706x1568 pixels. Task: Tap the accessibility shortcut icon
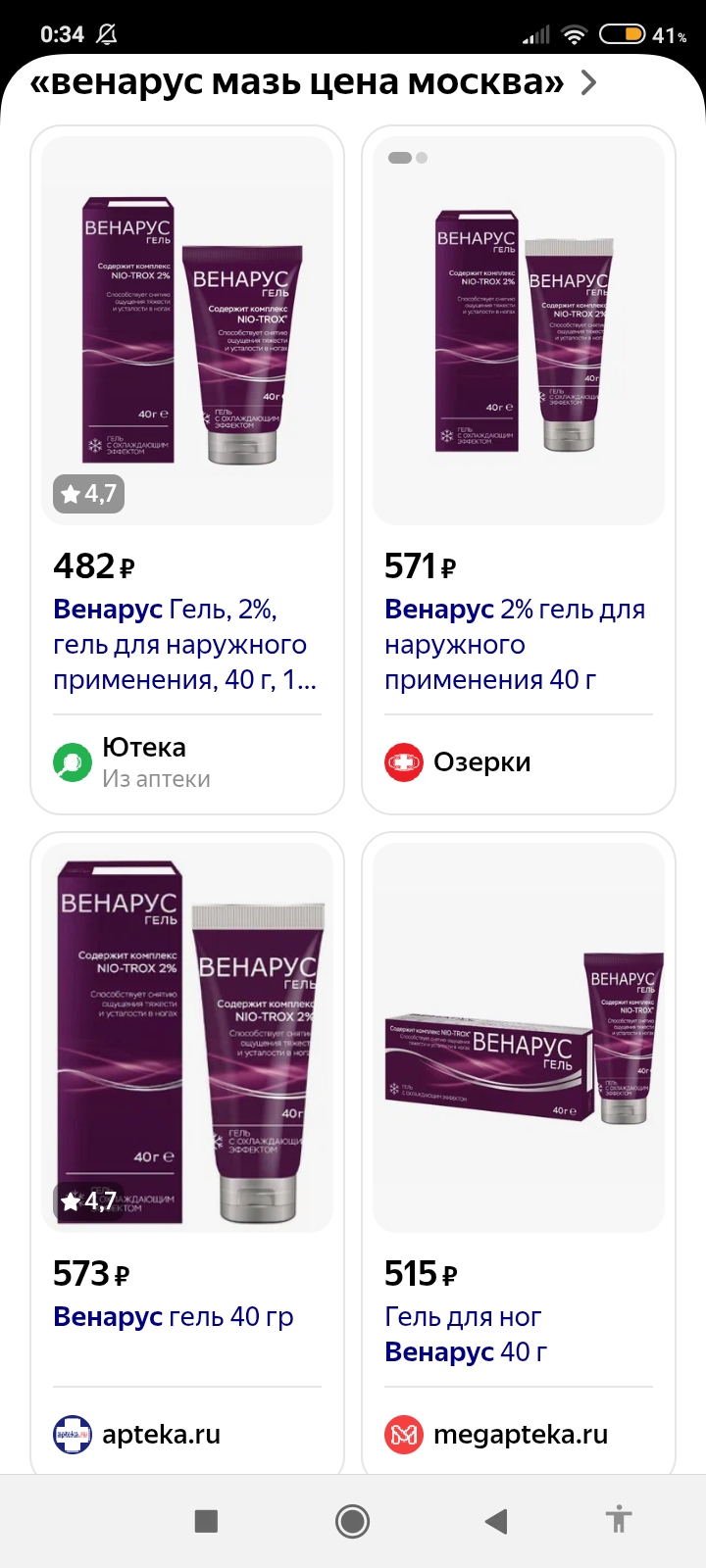coord(618,1521)
